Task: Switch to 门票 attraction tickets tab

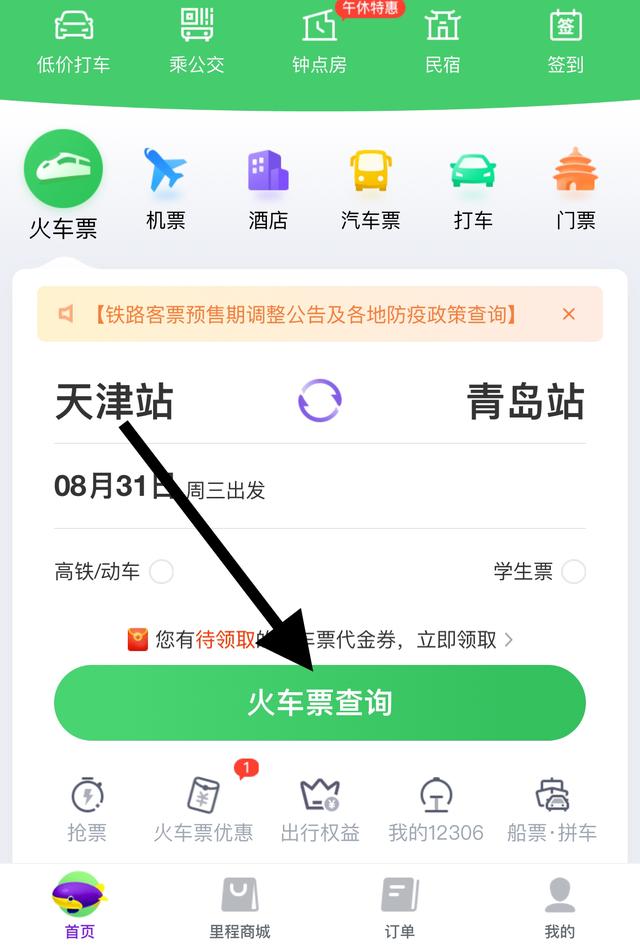Action: (575, 188)
